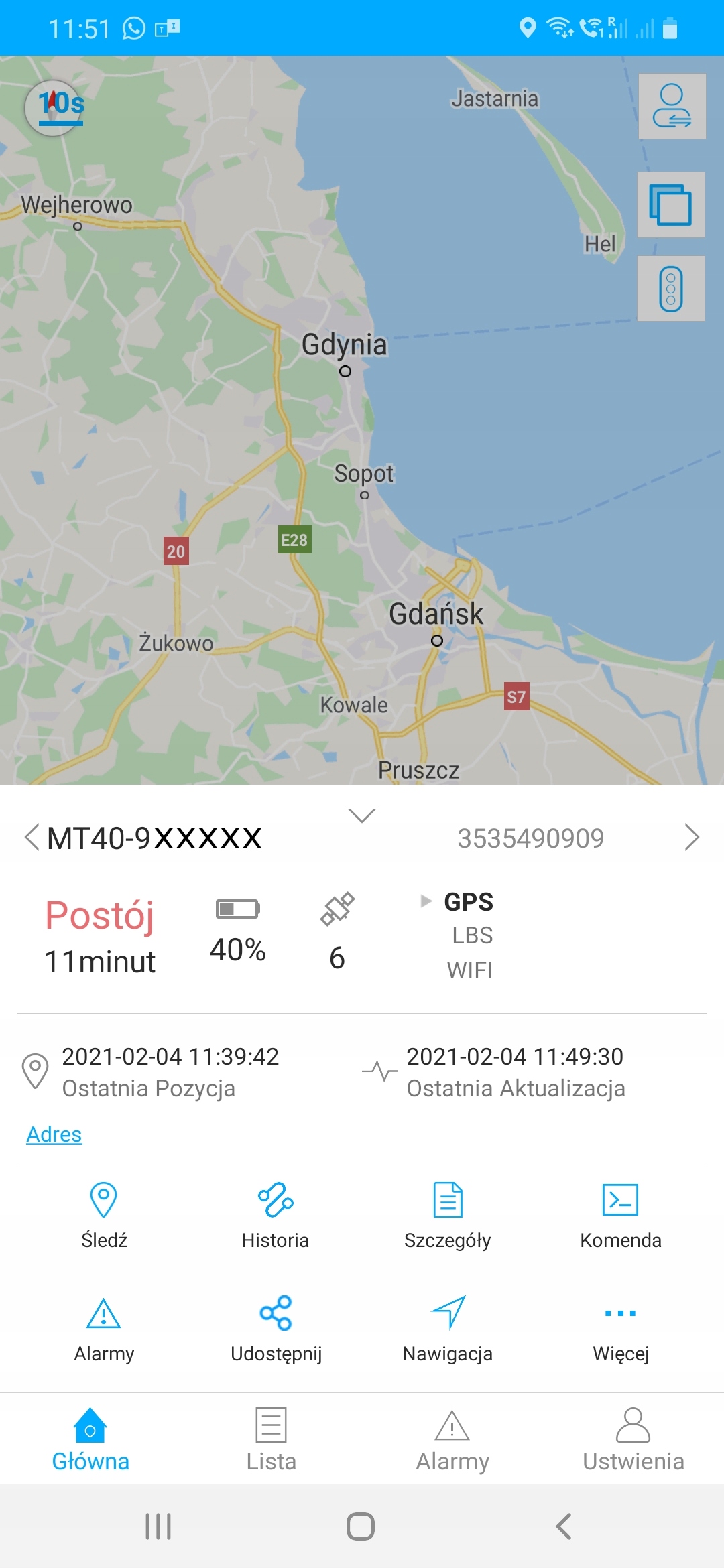Tap the switch device icon on map

[x=672, y=106]
